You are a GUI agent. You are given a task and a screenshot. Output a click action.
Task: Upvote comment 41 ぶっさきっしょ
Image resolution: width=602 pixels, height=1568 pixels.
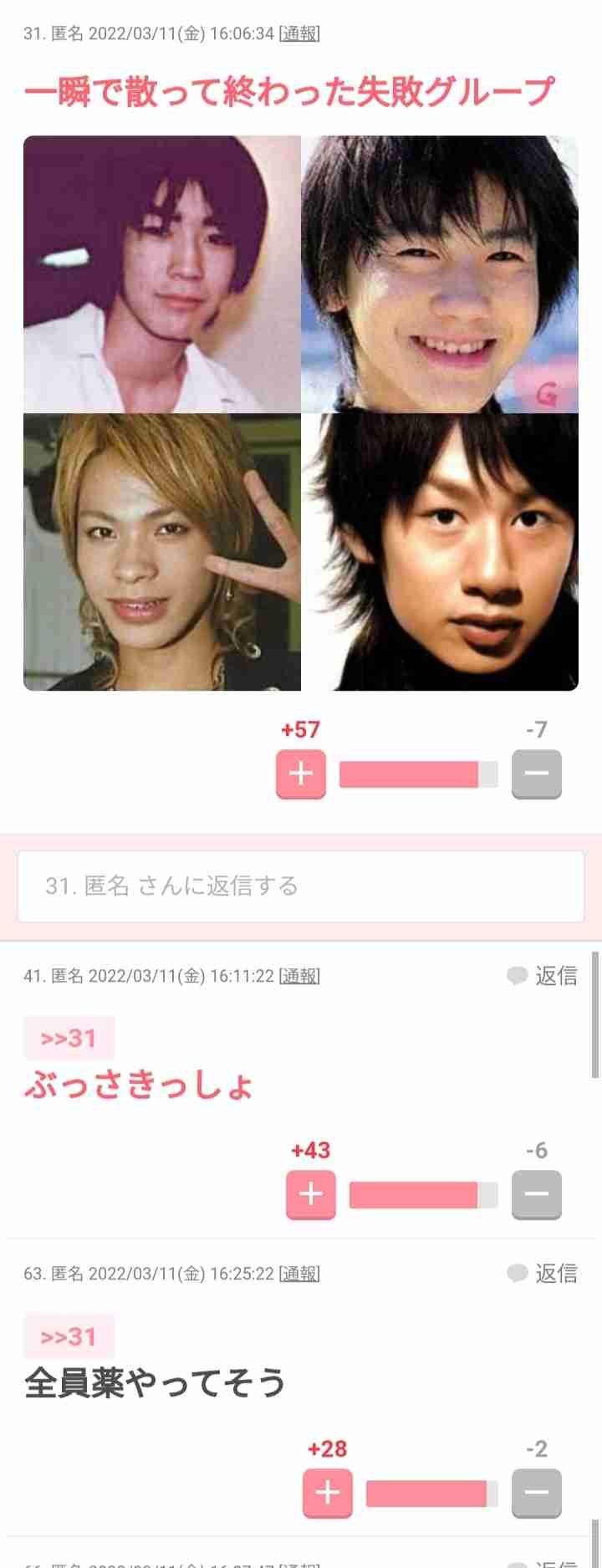point(311,1194)
